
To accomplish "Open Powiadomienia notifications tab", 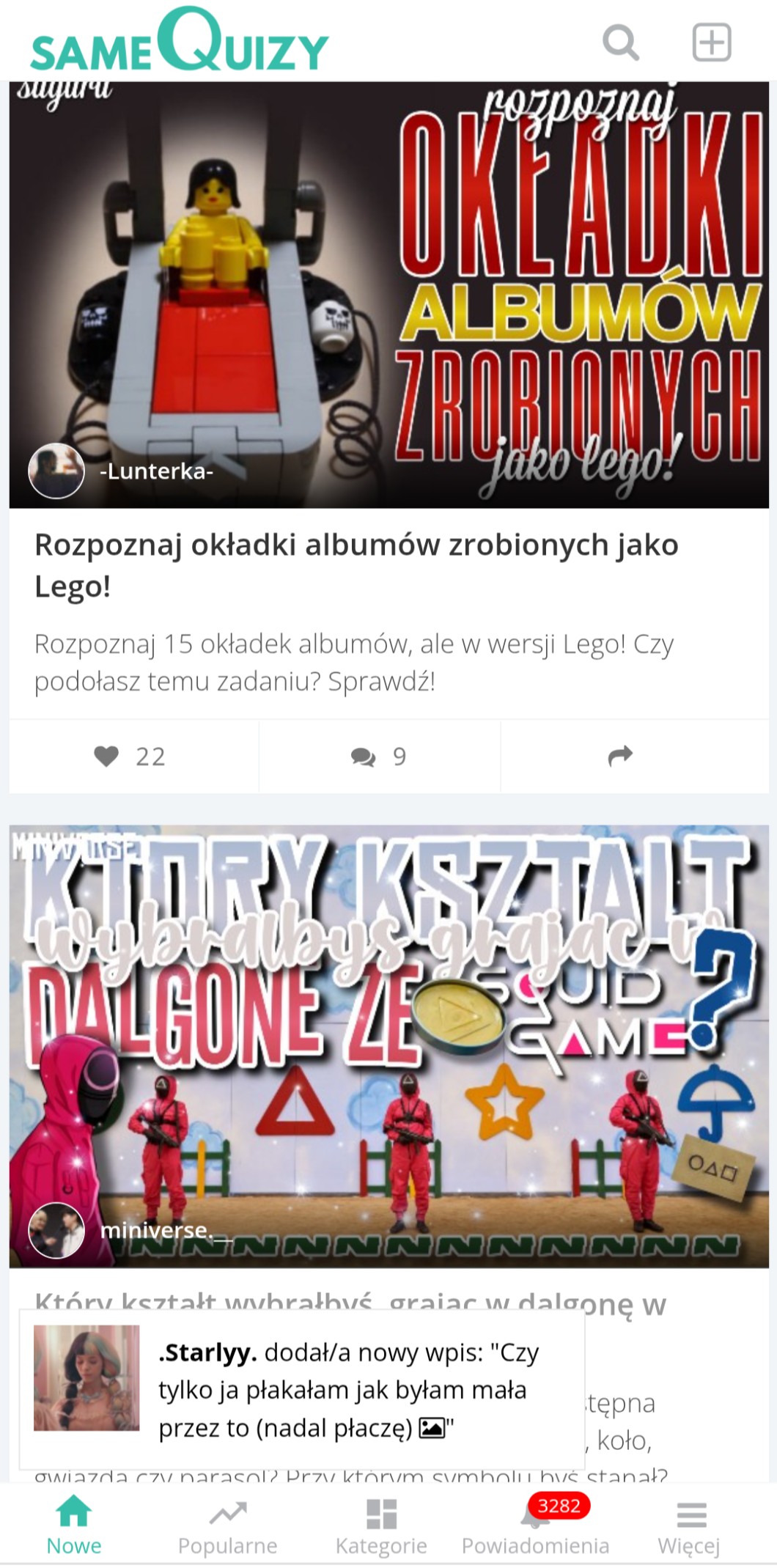I will click(x=535, y=1526).
